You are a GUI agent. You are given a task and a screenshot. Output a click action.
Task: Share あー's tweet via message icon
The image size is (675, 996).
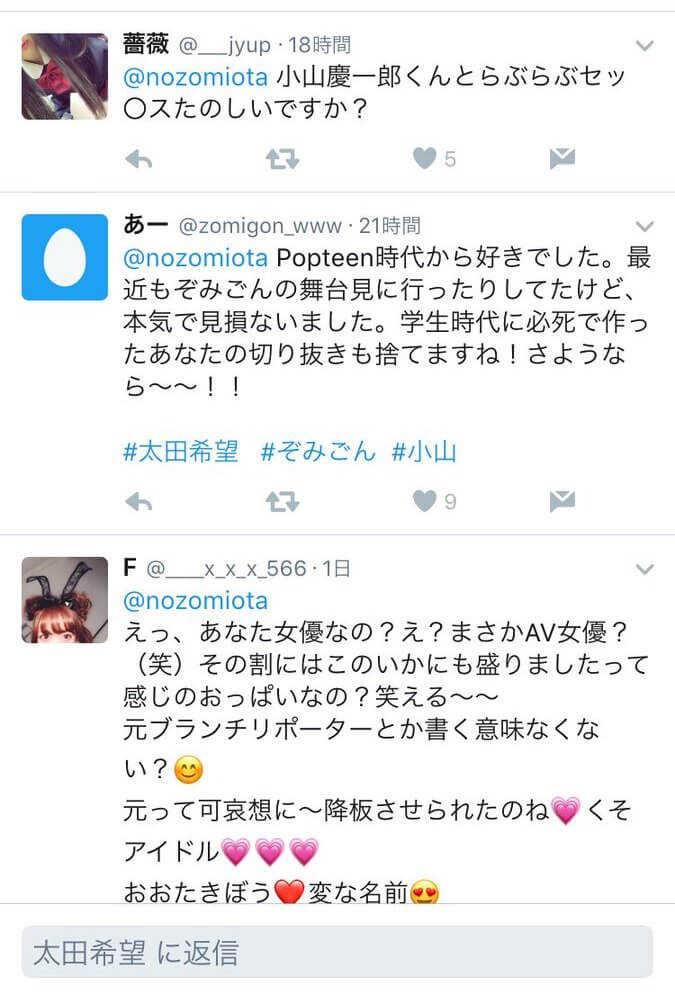point(562,501)
